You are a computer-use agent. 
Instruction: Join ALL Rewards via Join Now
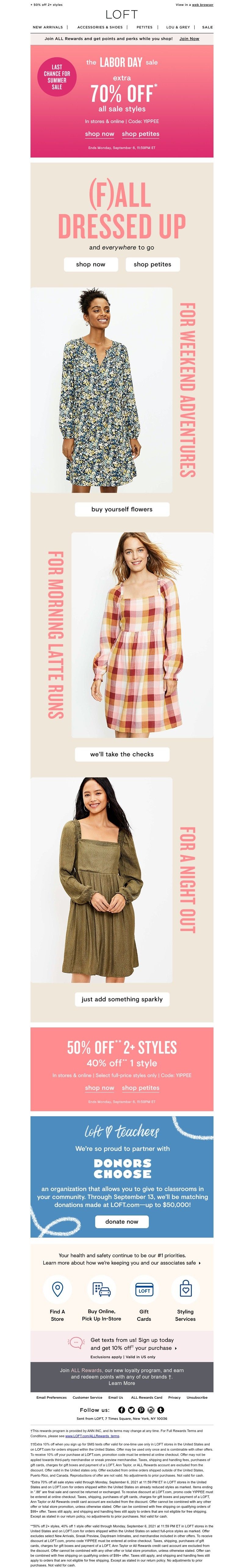pos(189,38)
